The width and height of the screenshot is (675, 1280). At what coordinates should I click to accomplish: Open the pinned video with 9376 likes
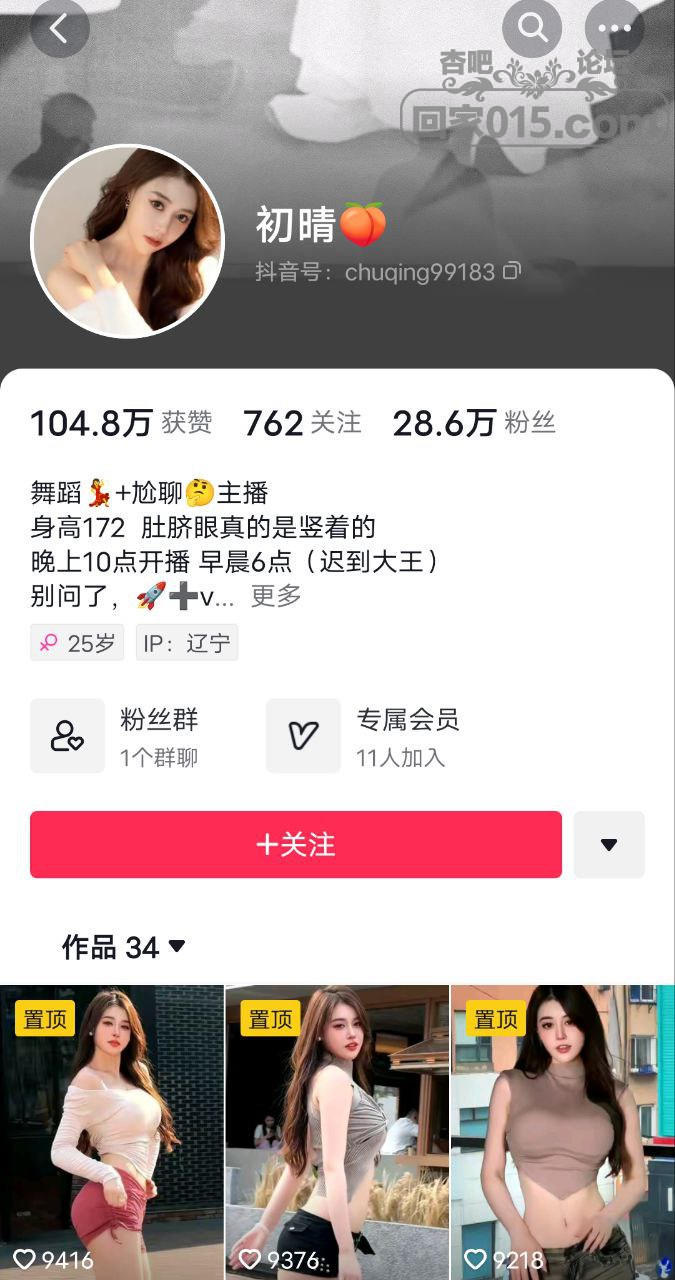pos(337,1130)
